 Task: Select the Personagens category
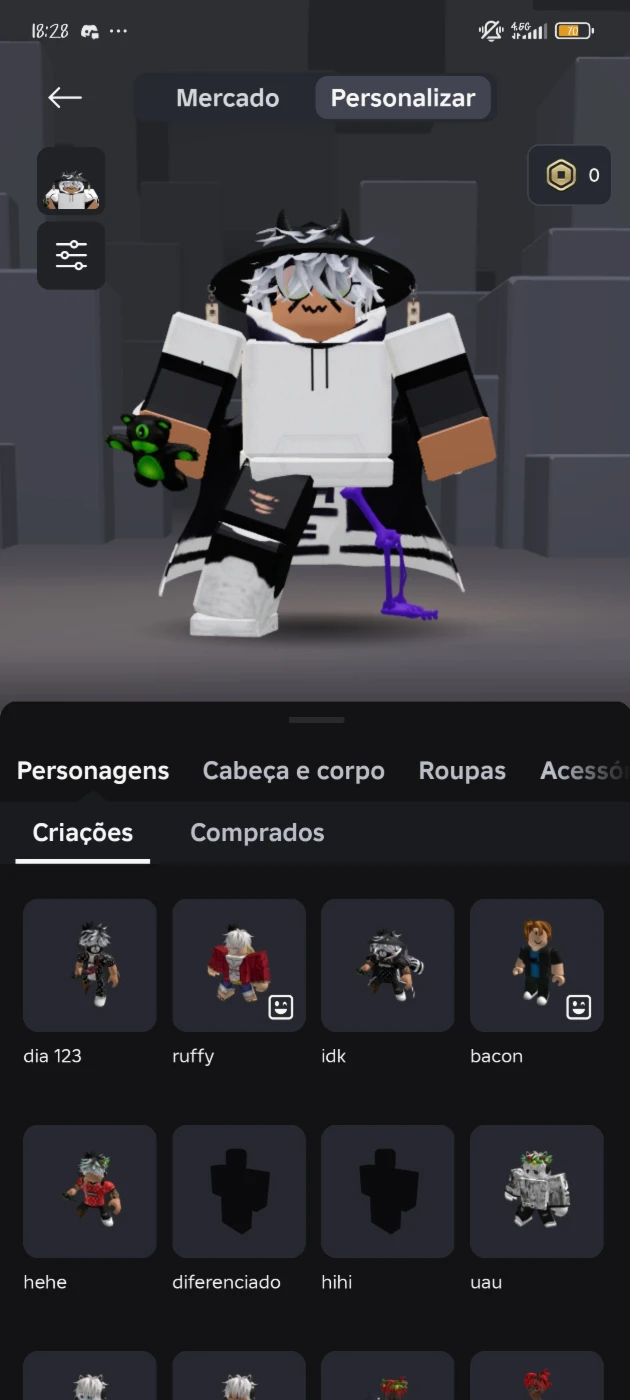[x=93, y=771]
